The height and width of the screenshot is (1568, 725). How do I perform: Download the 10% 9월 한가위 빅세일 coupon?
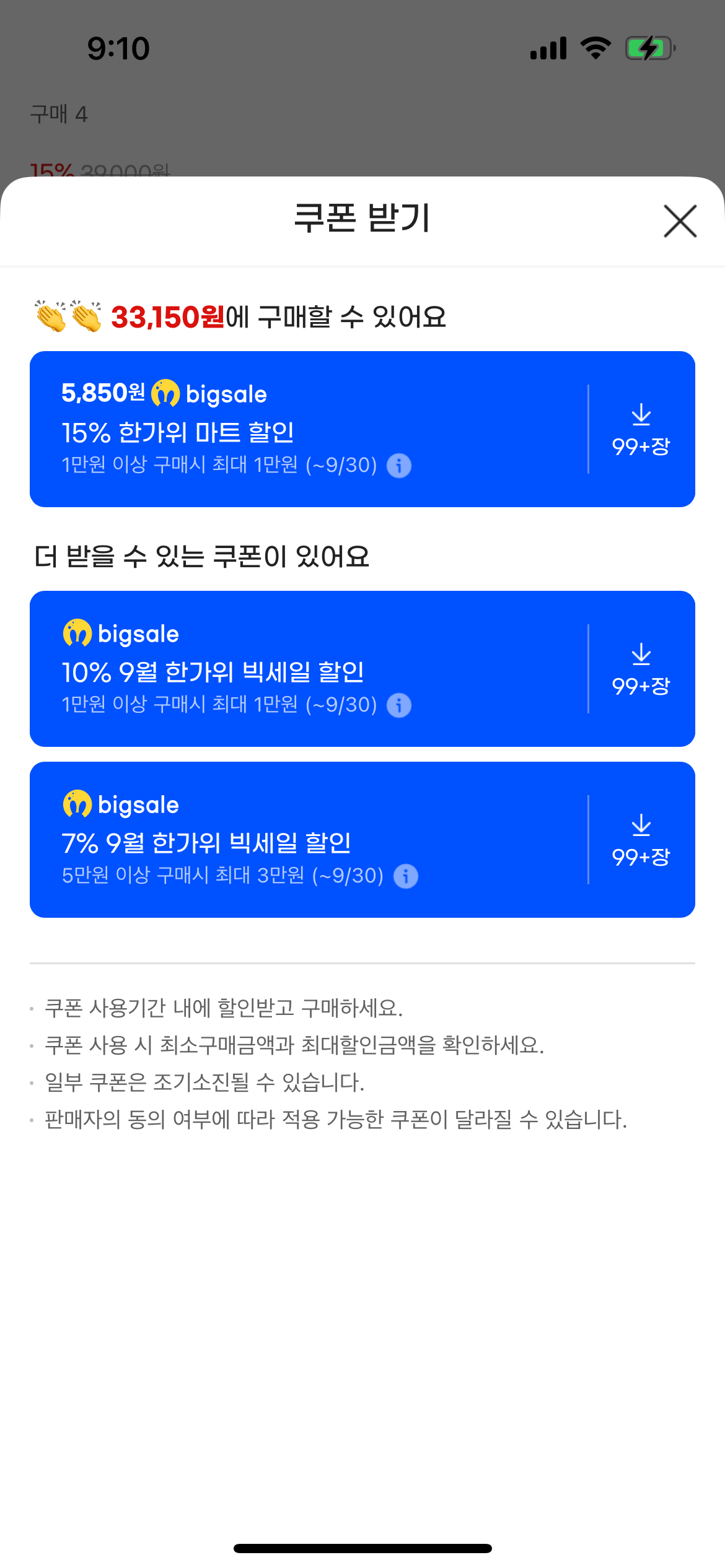[641, 669]
